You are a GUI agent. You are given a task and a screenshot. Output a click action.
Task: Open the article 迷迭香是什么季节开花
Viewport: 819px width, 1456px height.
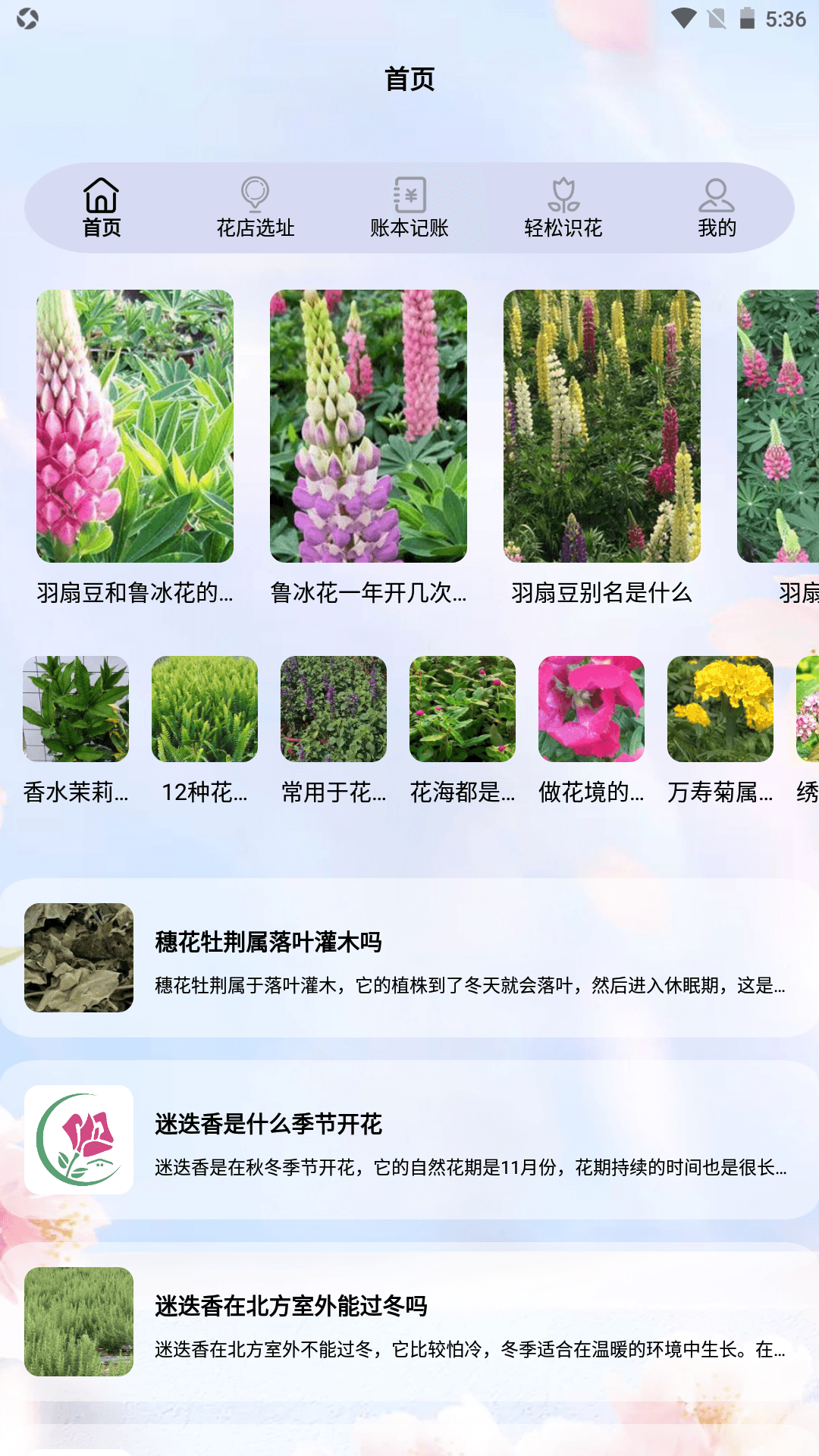point(409,1140)
